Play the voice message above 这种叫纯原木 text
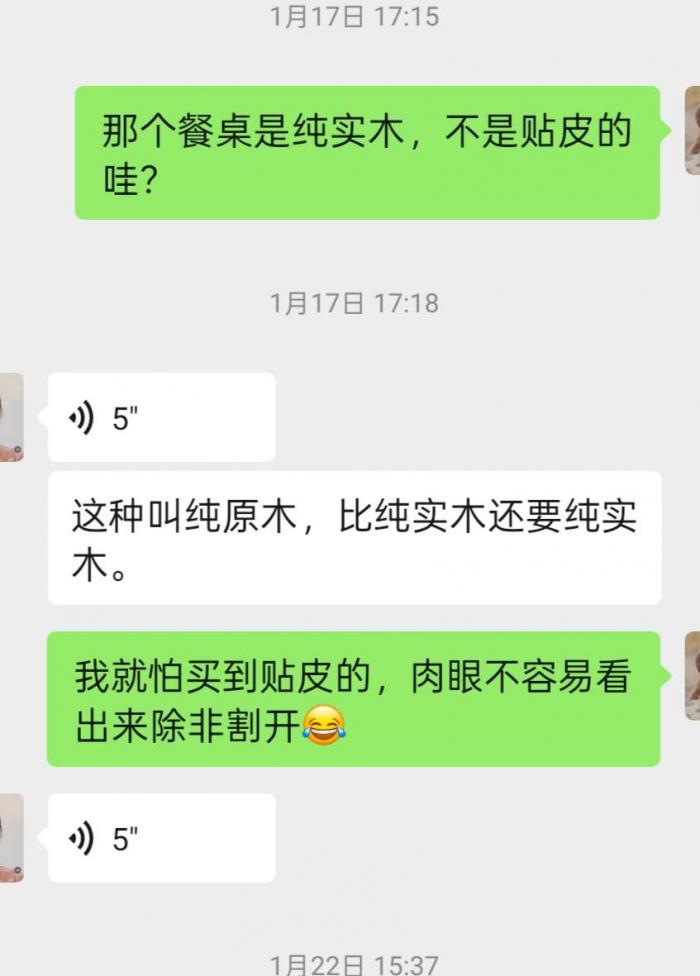Viewport: 700px width, 976px height. pyautogui.click(x=160, y=418)
